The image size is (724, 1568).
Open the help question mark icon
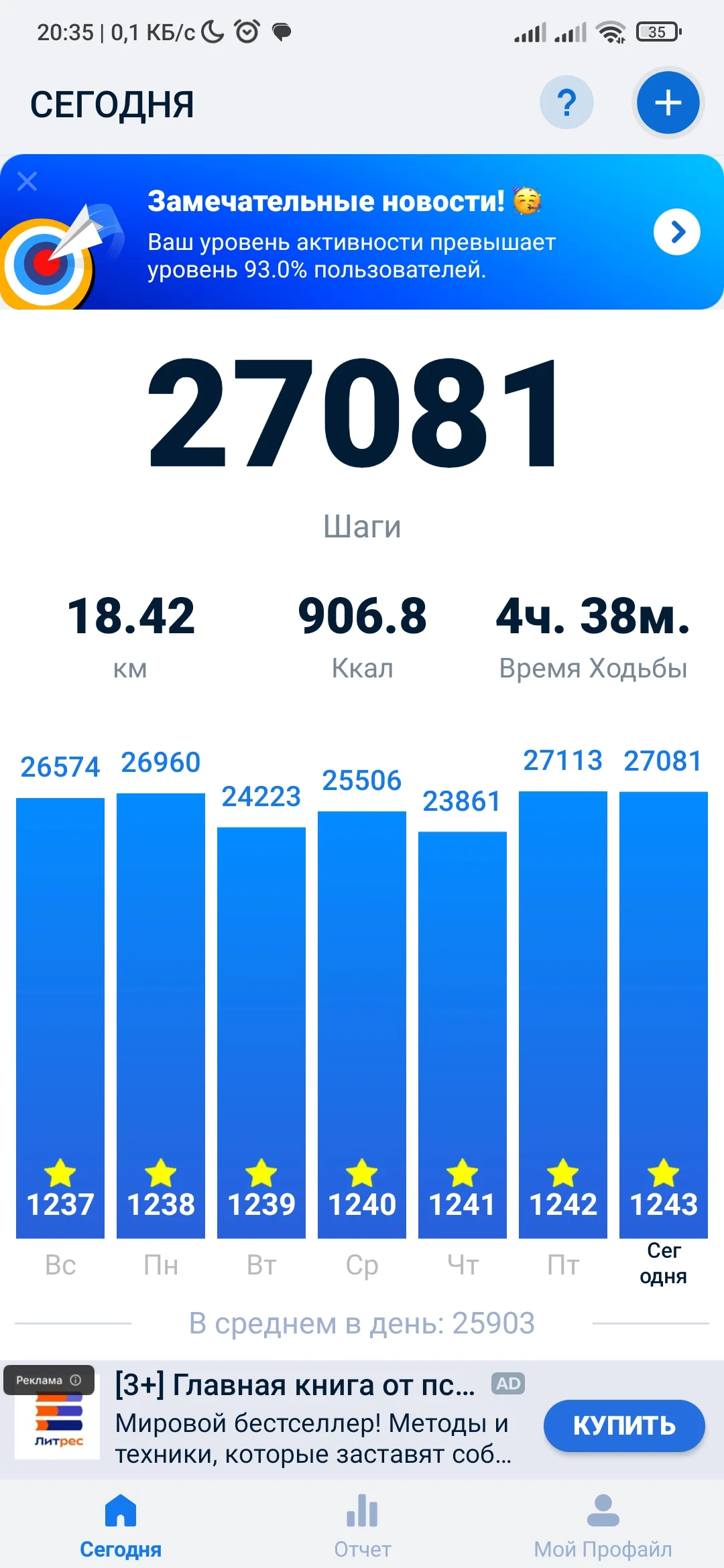point(566,103)
